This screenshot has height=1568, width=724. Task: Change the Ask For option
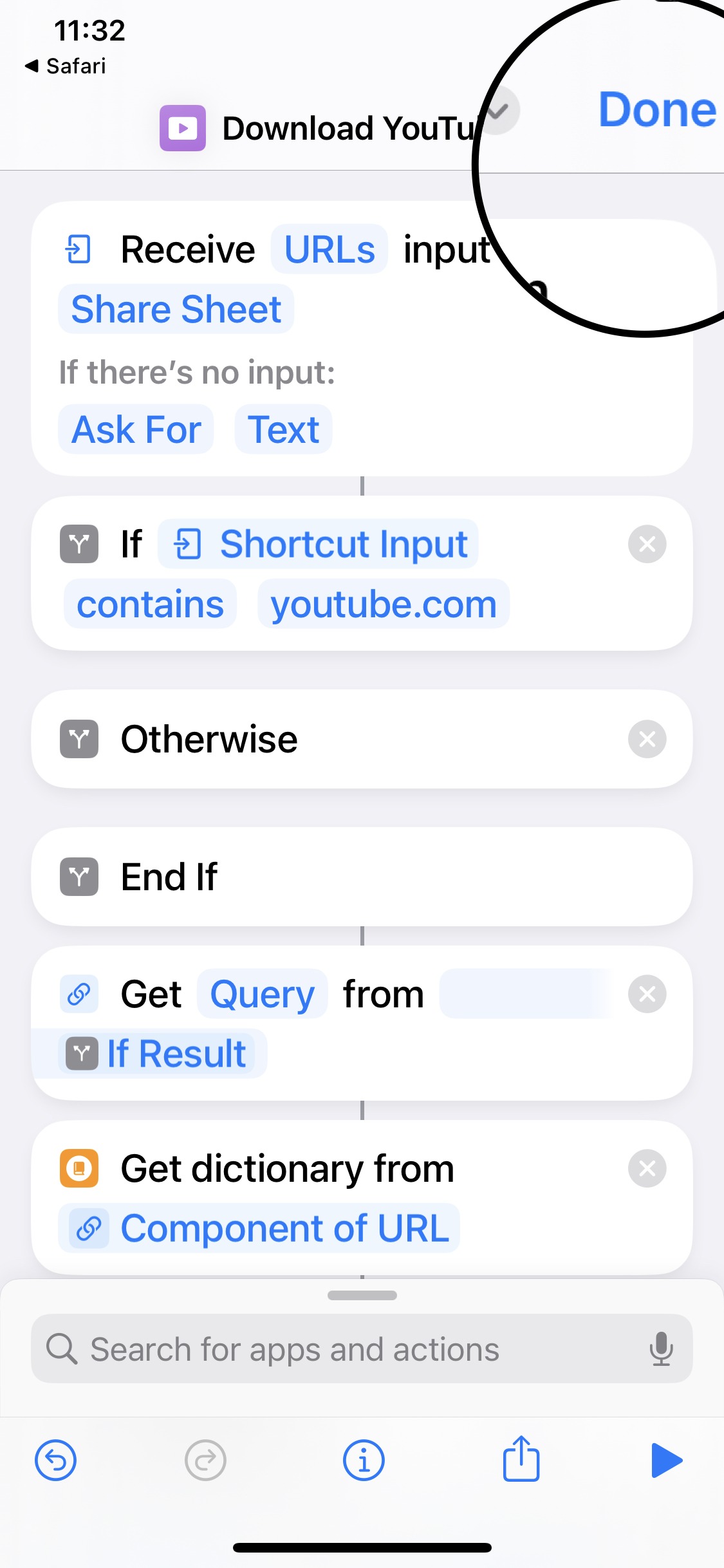coord(136,430)
